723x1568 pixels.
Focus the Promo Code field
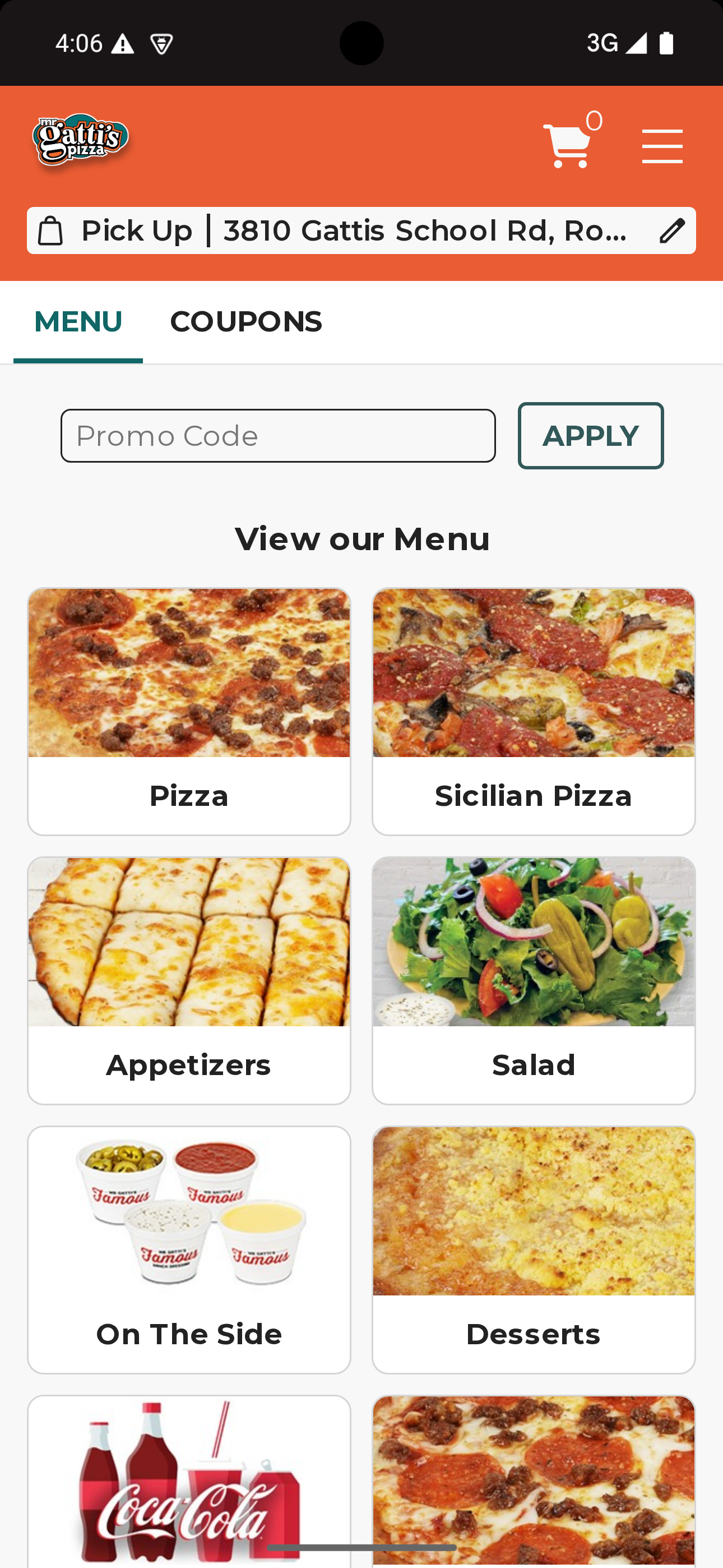click(x=278, y=436)
